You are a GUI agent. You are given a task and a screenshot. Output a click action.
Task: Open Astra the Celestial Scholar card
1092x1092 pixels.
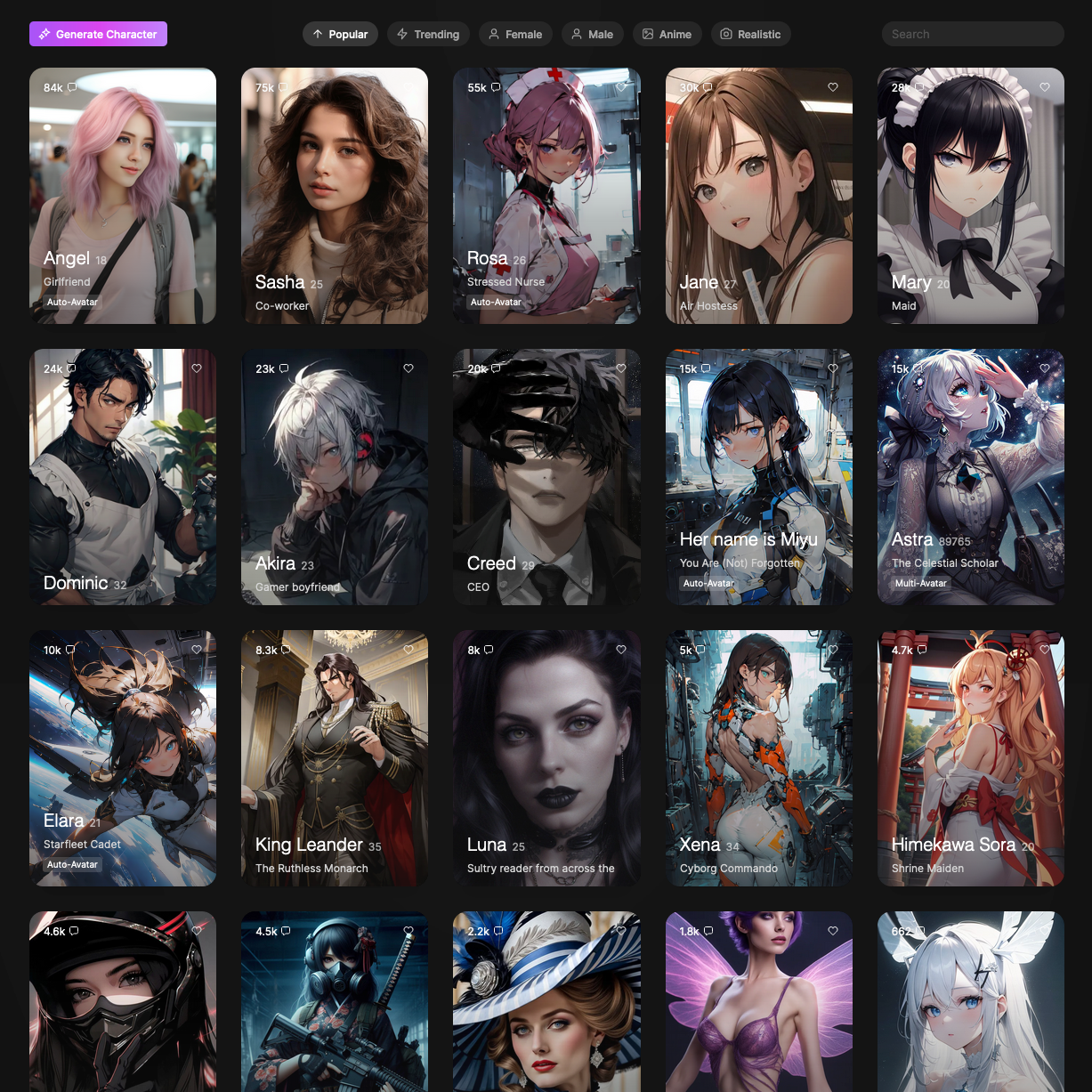[970, 476]
